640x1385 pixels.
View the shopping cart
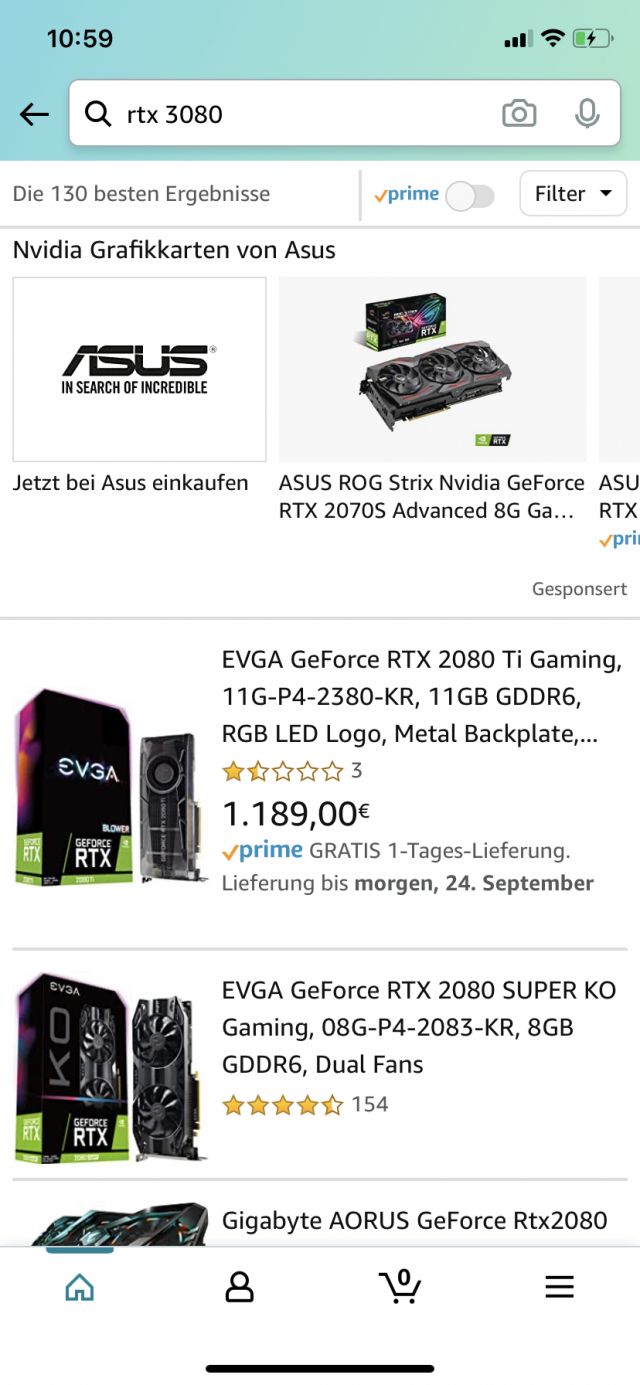[400, 1286]
